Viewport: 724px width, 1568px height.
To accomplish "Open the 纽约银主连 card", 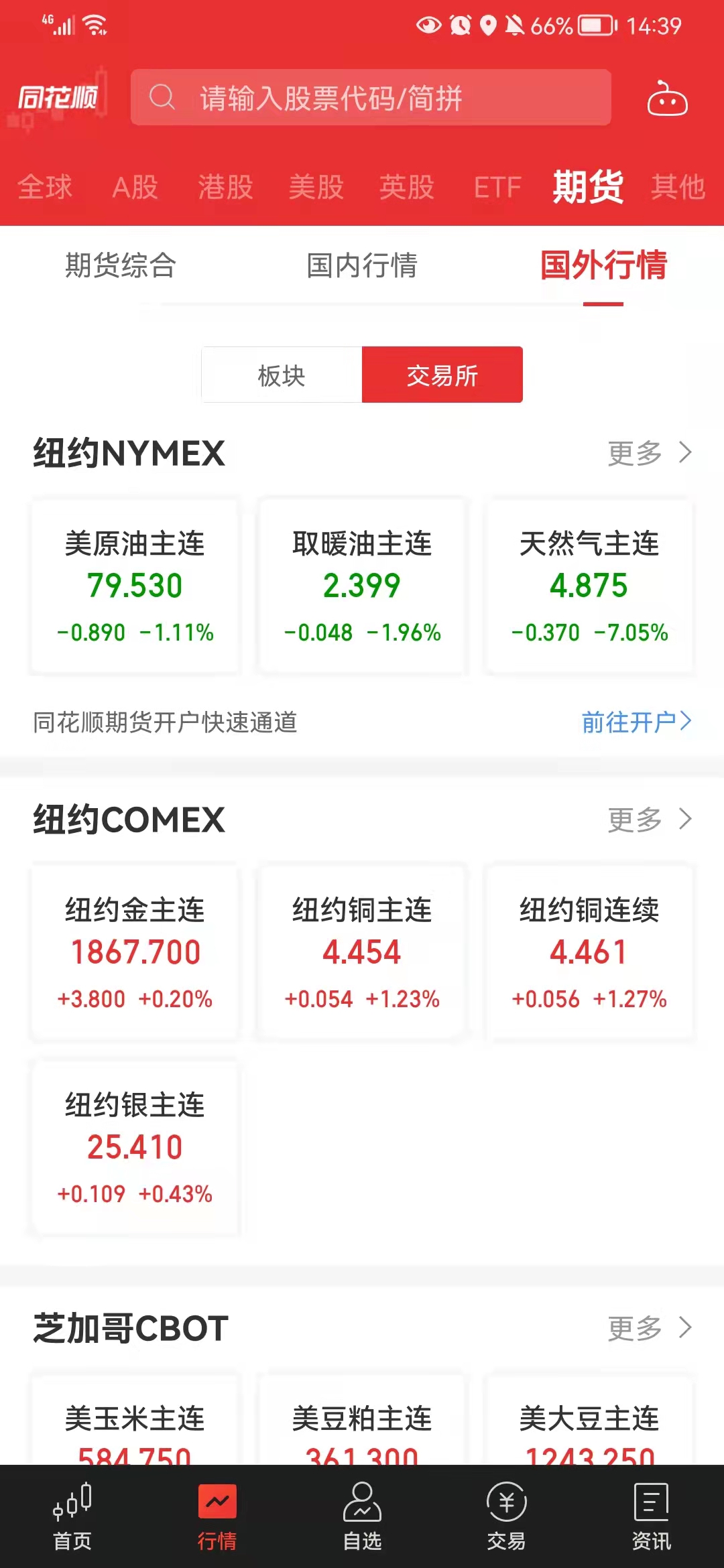I will 135,1148.
